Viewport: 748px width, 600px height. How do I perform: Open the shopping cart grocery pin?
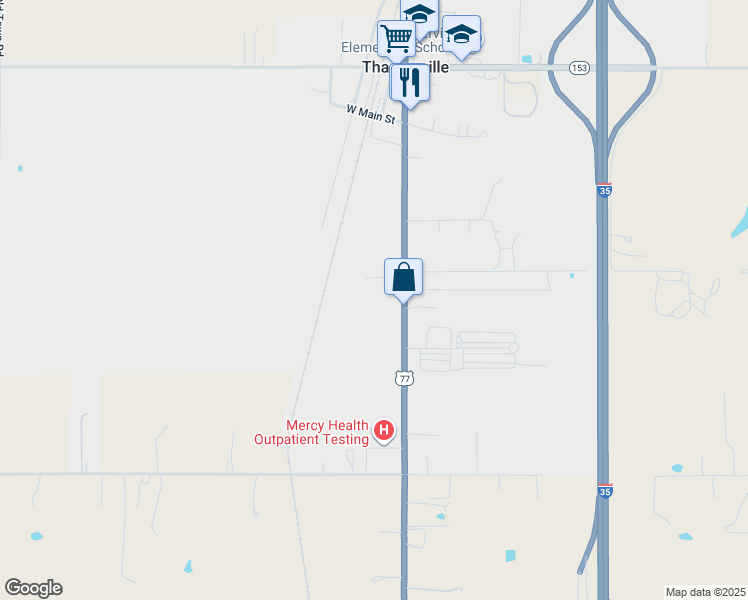[x=396, y=39]
